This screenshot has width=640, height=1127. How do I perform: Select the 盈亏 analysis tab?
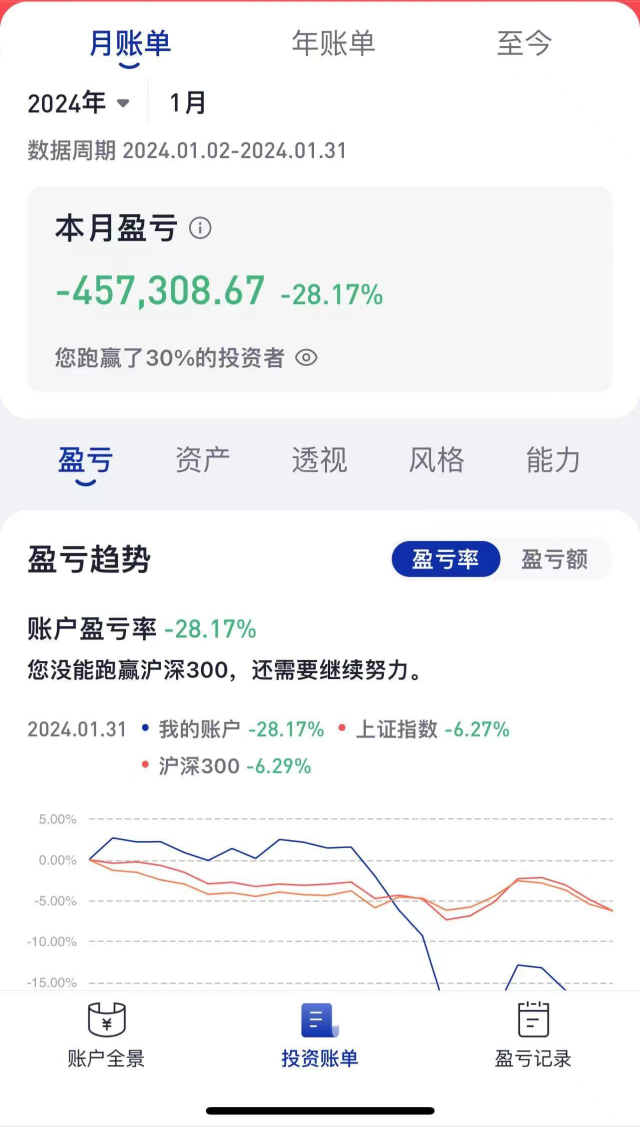(x=86, y=460)
